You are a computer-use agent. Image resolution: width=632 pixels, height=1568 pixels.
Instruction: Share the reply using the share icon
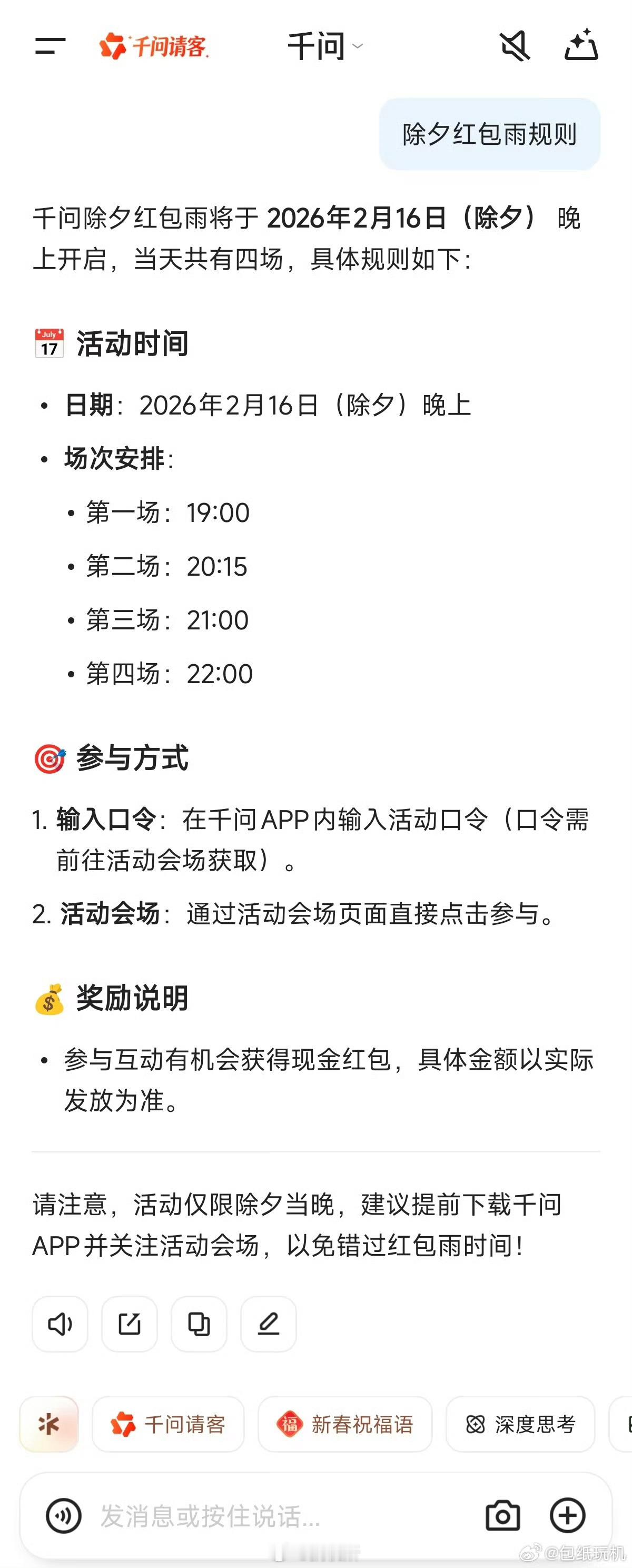click(130, 1323)
